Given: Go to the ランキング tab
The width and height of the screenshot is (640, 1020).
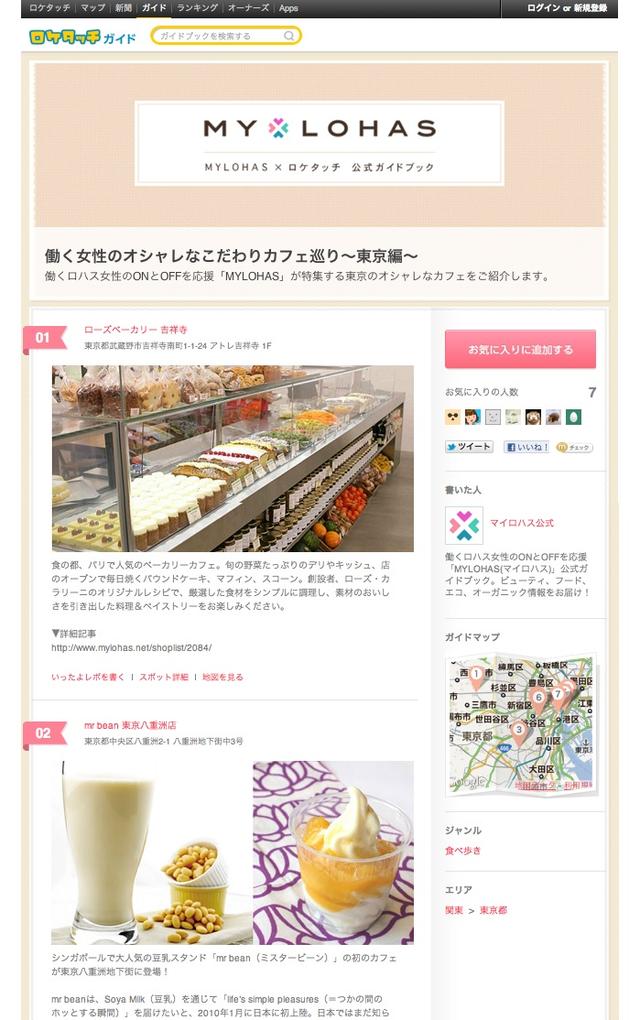Looking at the screenshot, I should (x=197, y=8).
